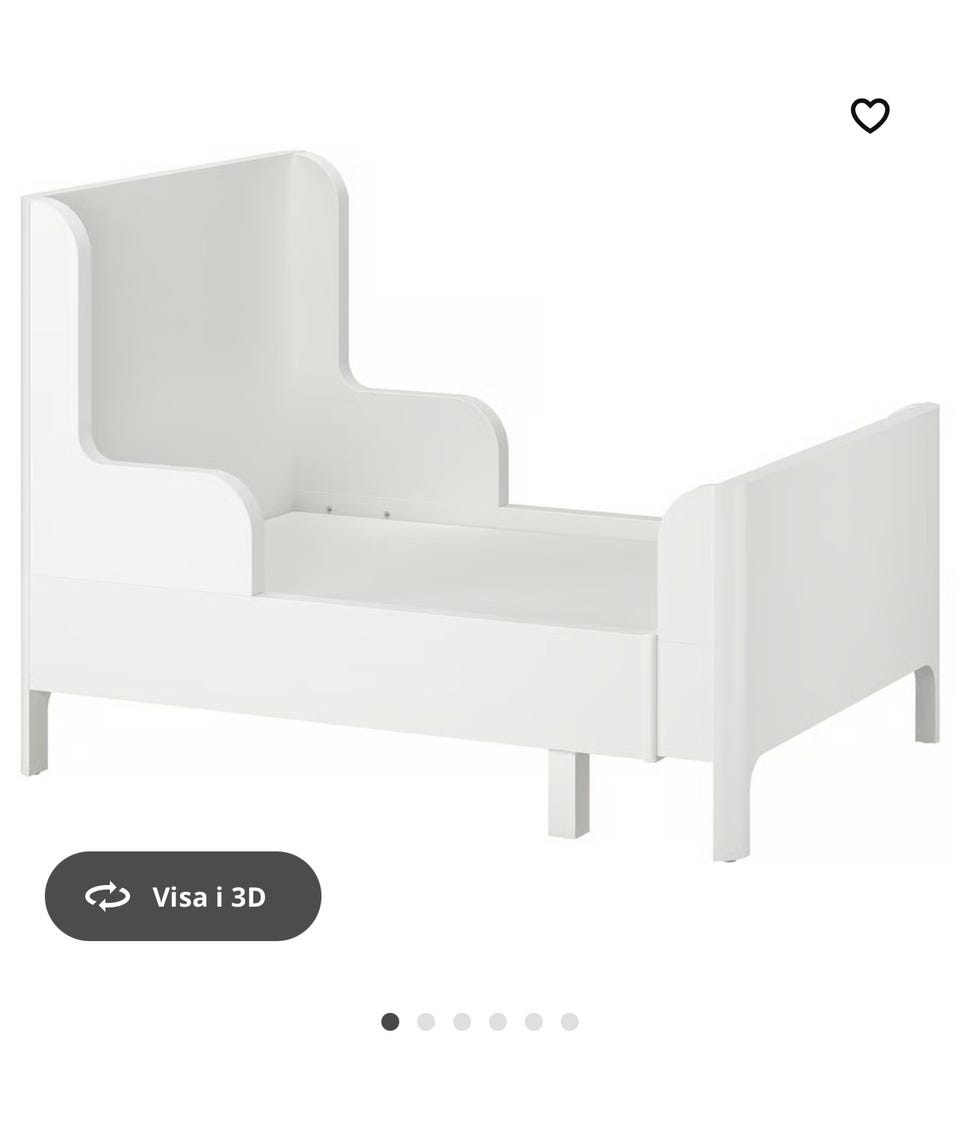This screenshot has width=960, height=1122.
Task: Jump to the second image dot
Action: pos(426,1021)
